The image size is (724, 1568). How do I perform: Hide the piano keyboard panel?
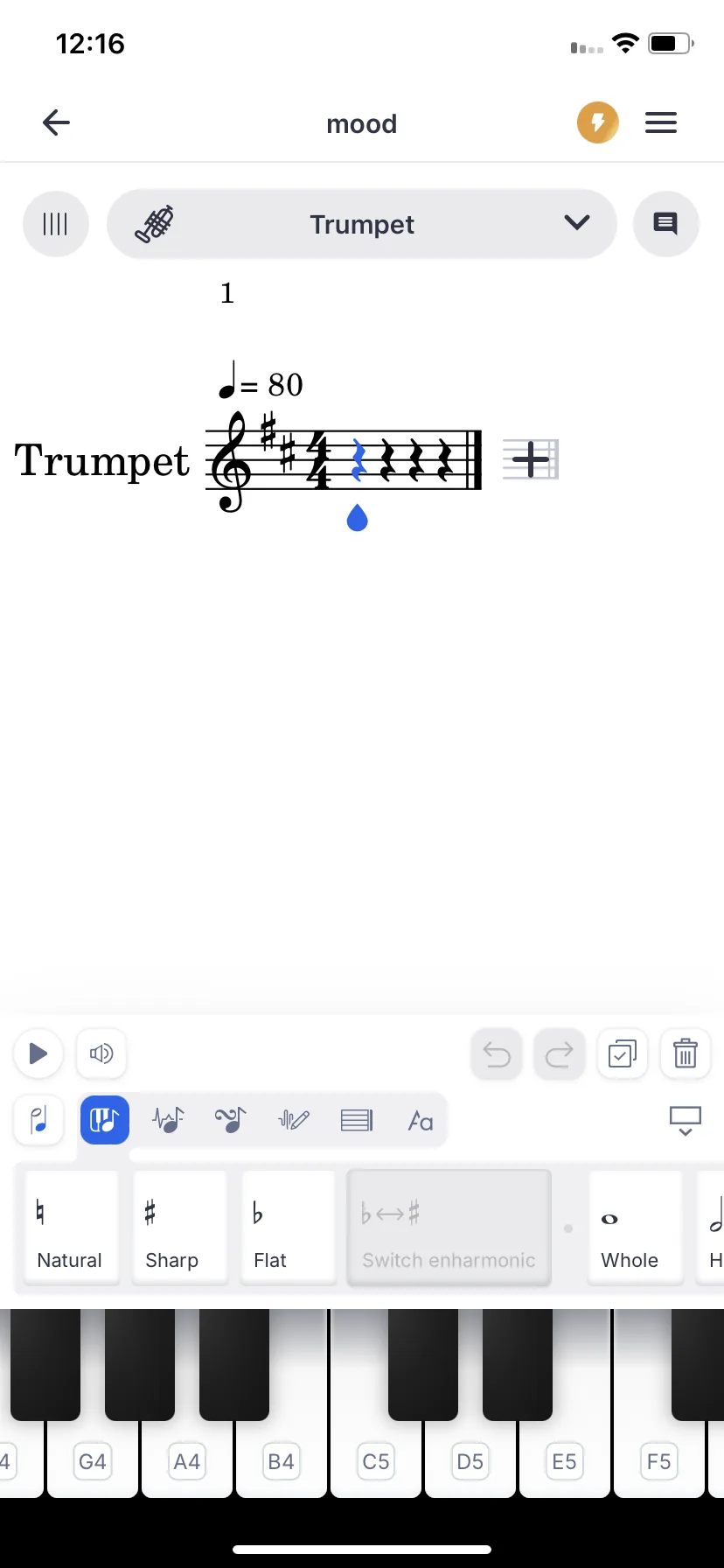685,1121
